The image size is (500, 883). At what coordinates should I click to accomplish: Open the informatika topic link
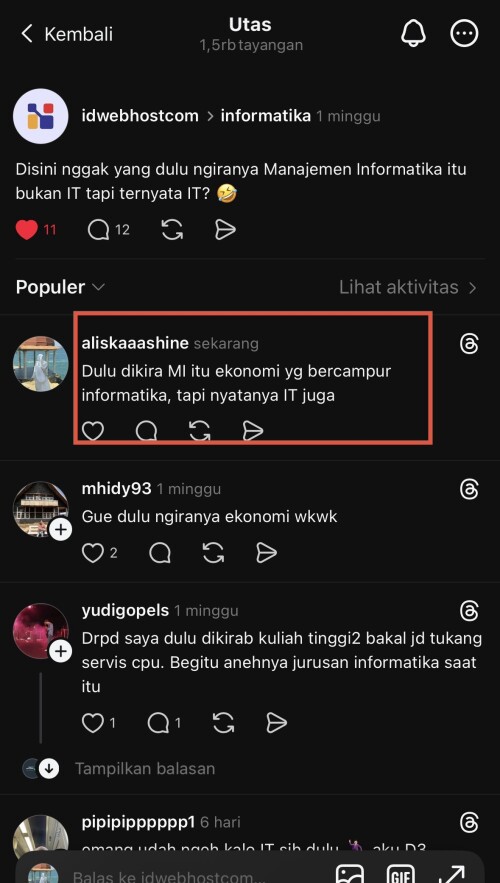click(265, 117)
